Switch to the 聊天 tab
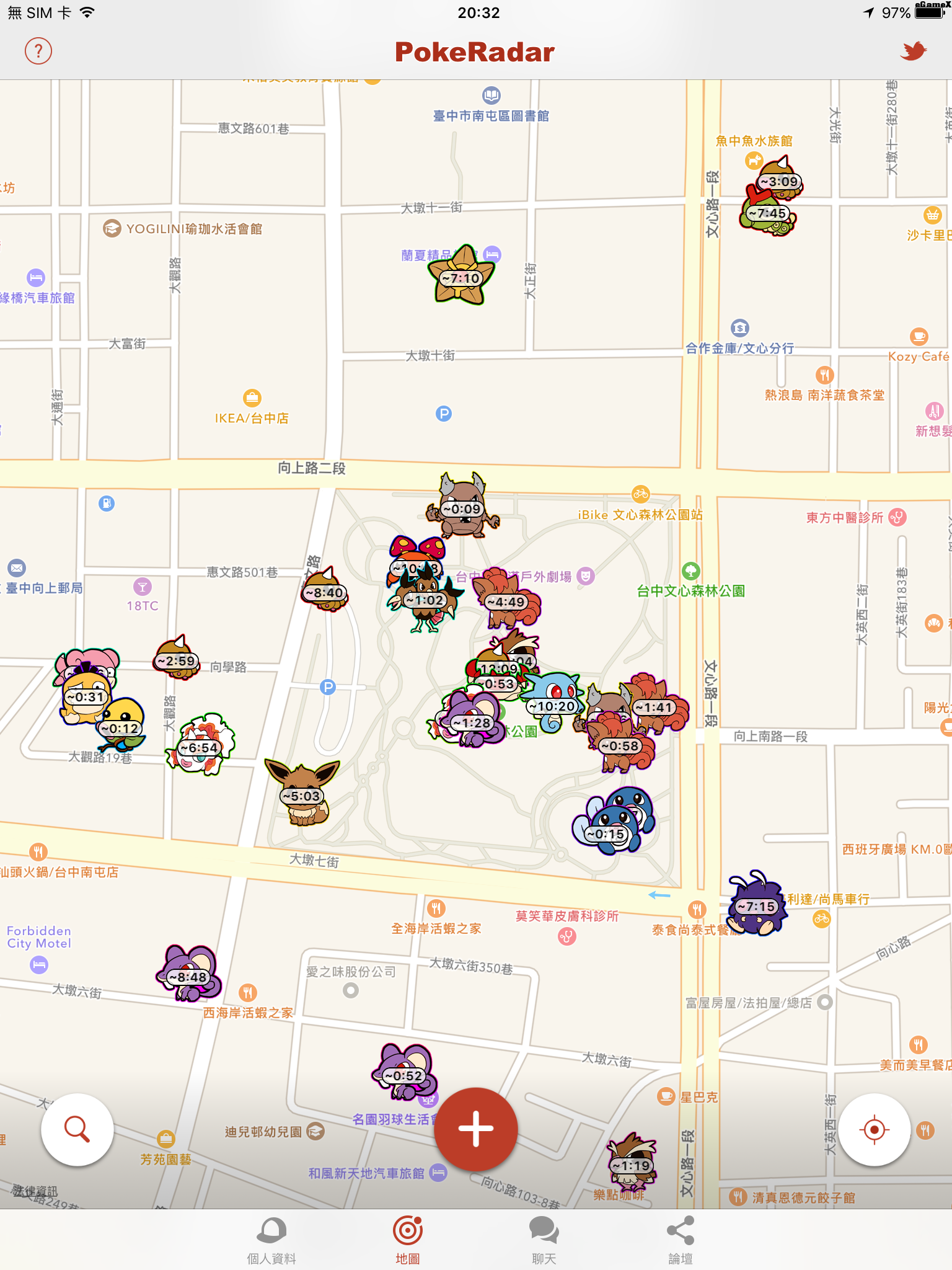This screenshot has width=952, height=1270. [544, 1240]
